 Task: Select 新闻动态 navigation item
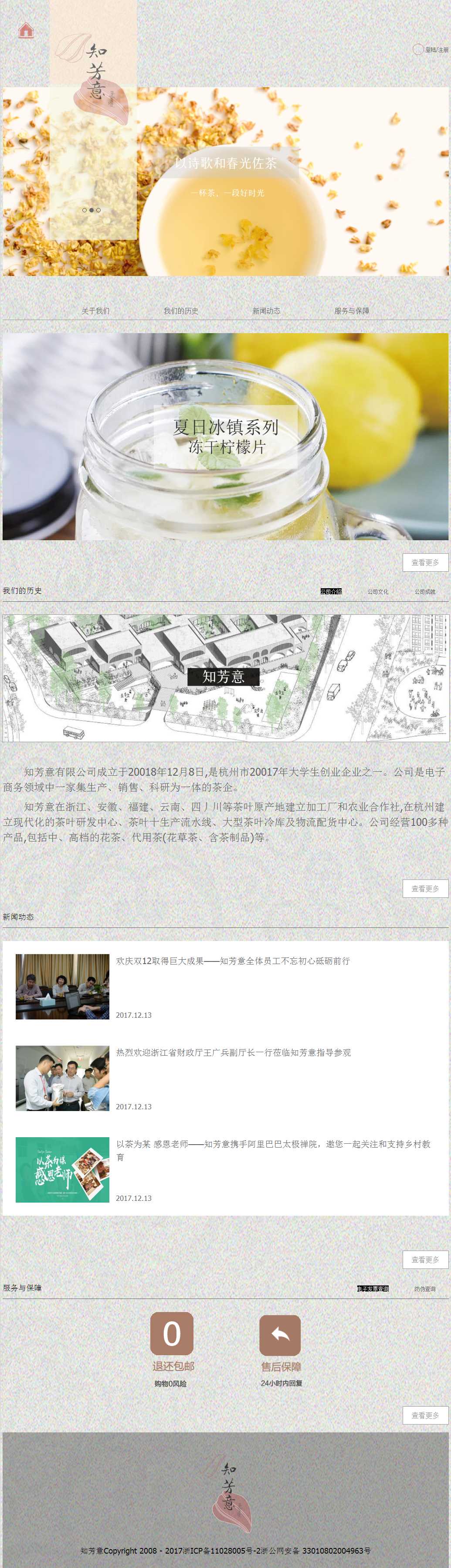tap(266, 310)
